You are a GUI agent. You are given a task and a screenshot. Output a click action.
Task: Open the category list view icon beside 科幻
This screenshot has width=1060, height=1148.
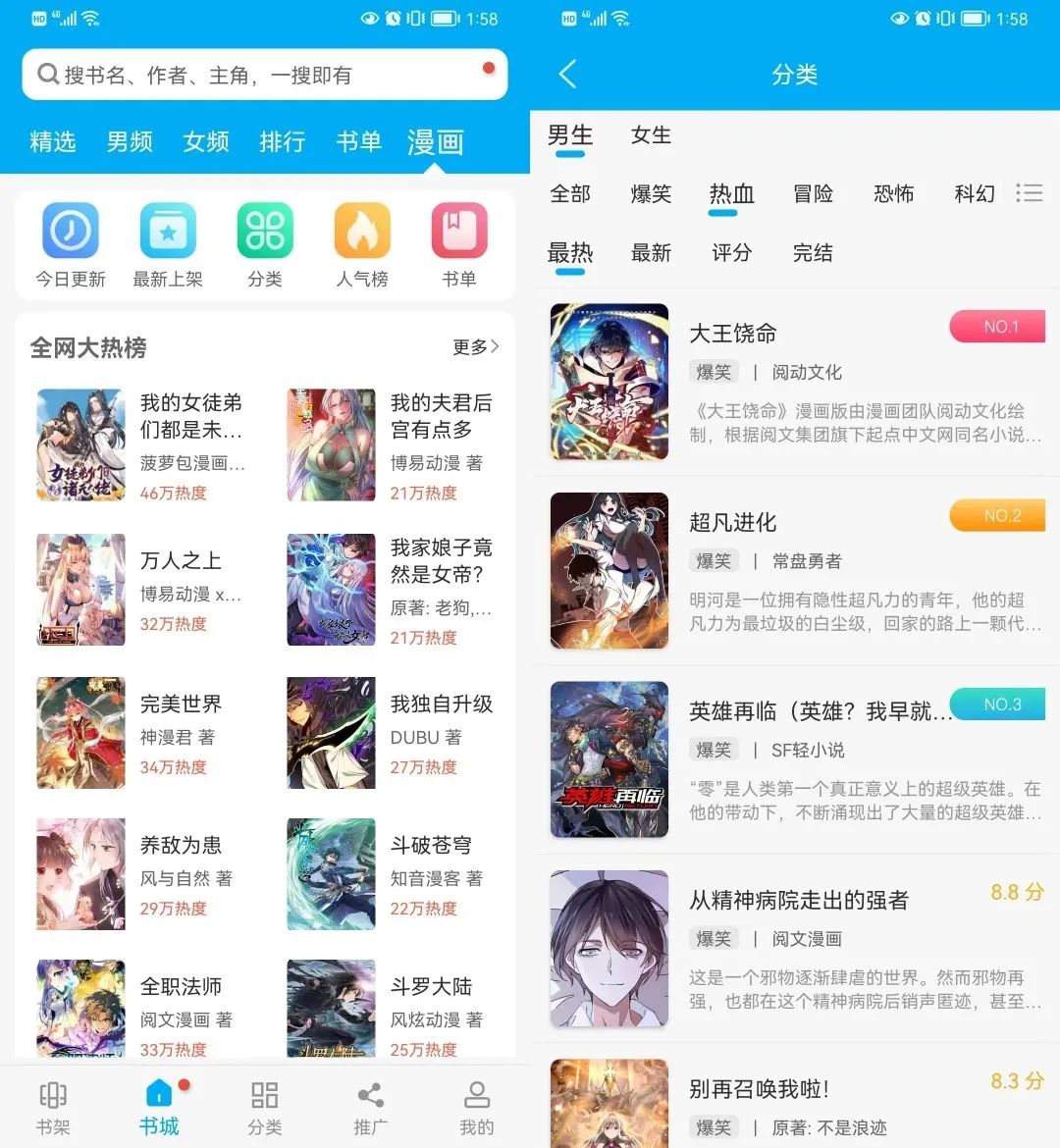point(1029,193)
